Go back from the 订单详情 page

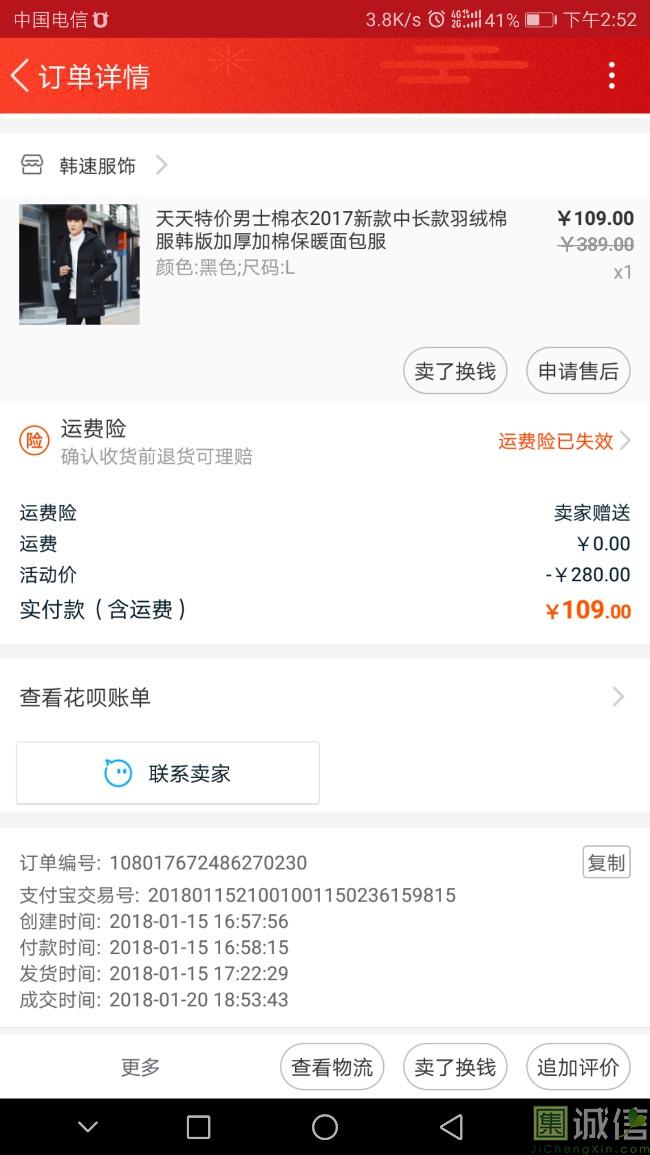21,76
